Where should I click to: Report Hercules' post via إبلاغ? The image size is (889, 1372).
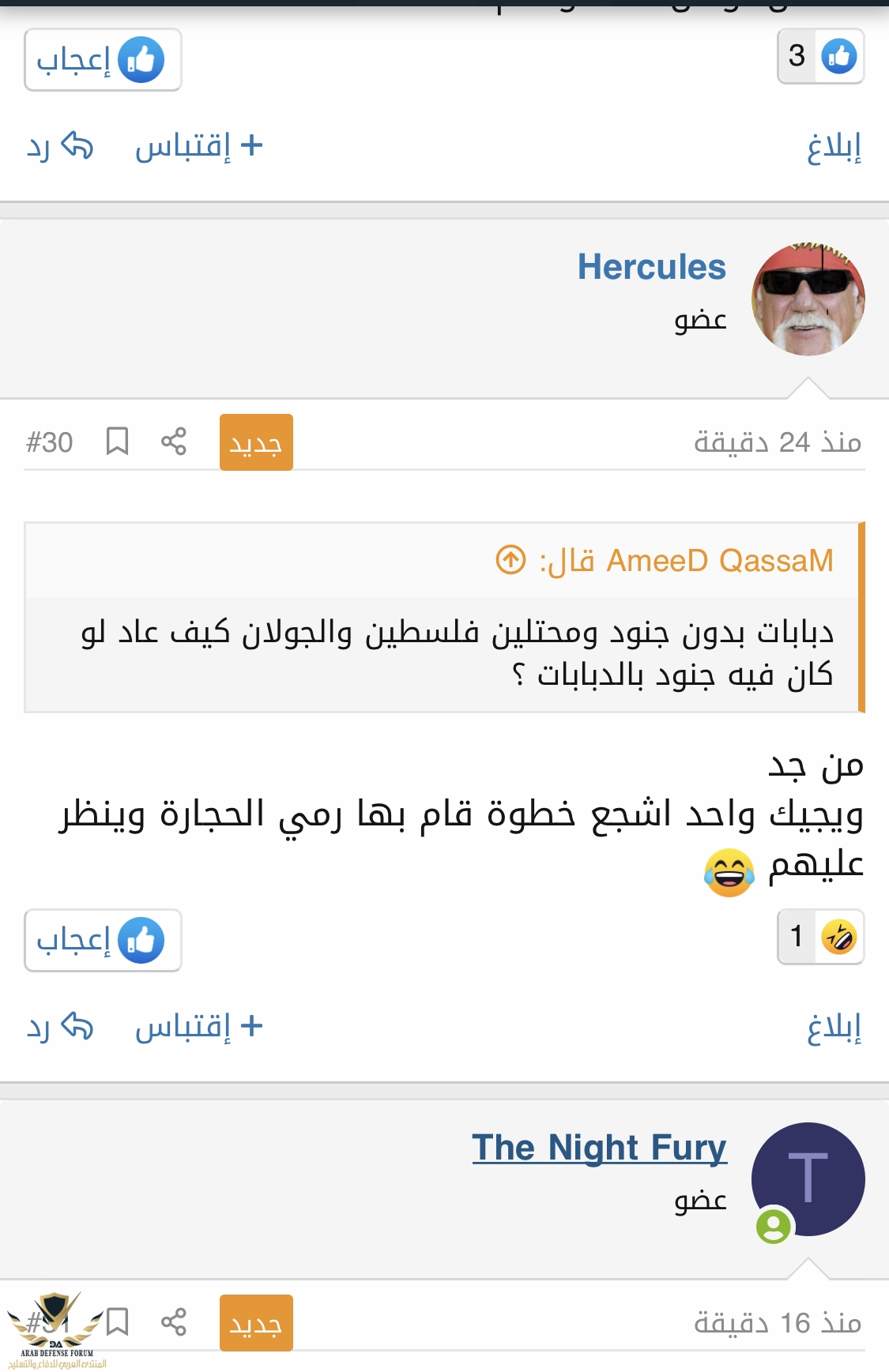pyautogui.click(x=834, y=1028)
